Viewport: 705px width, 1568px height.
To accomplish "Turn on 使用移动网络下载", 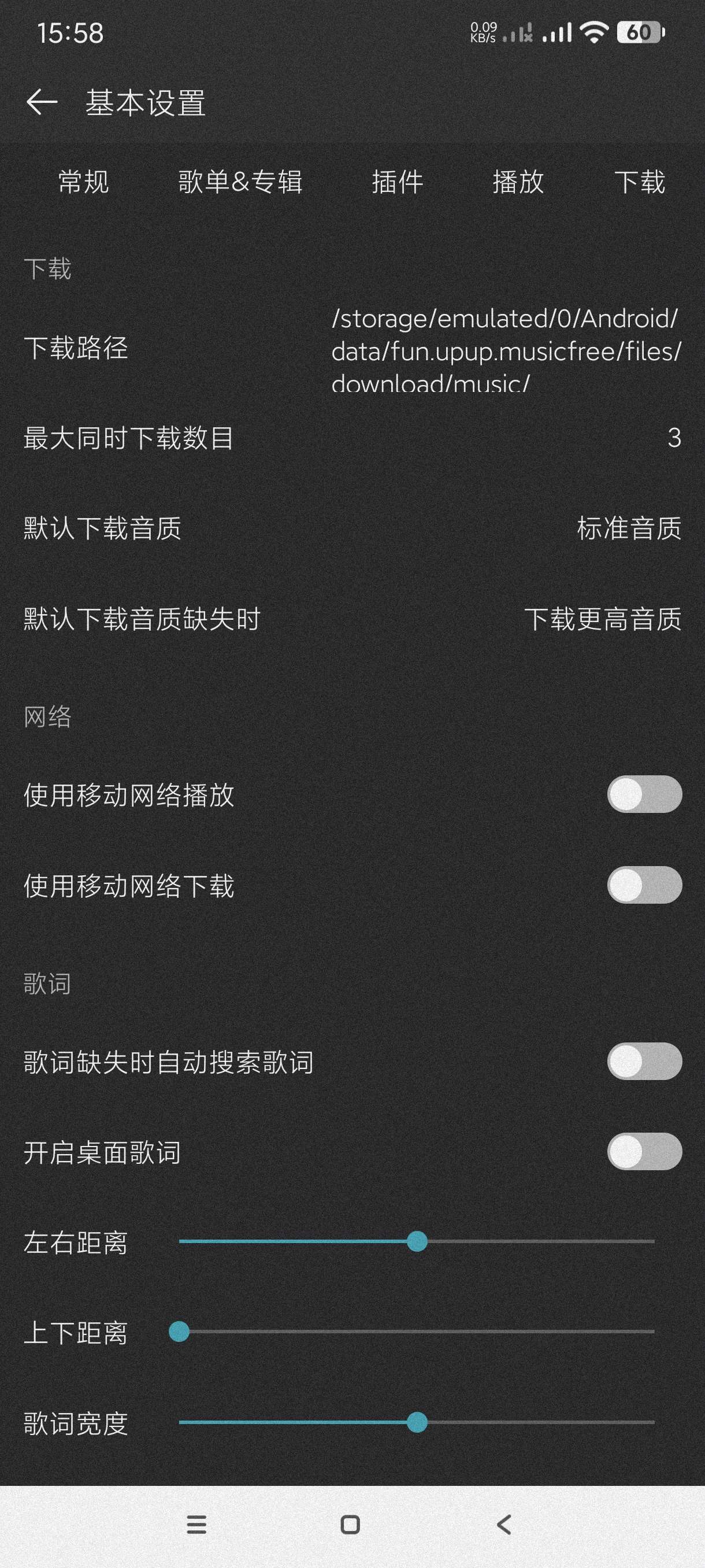I will click(x=644, y=885).
